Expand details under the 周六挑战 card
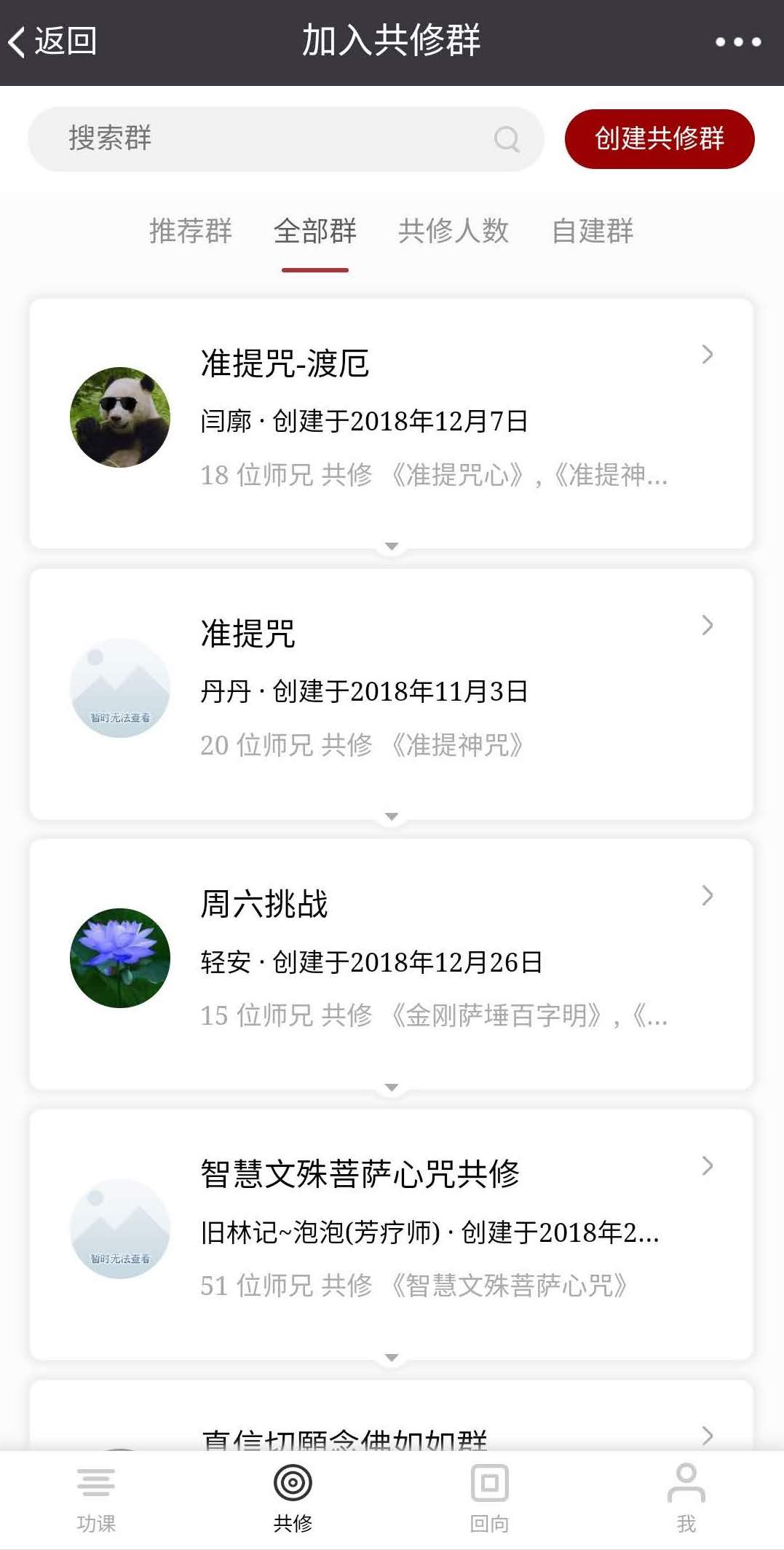 (x=392, y=1087)
